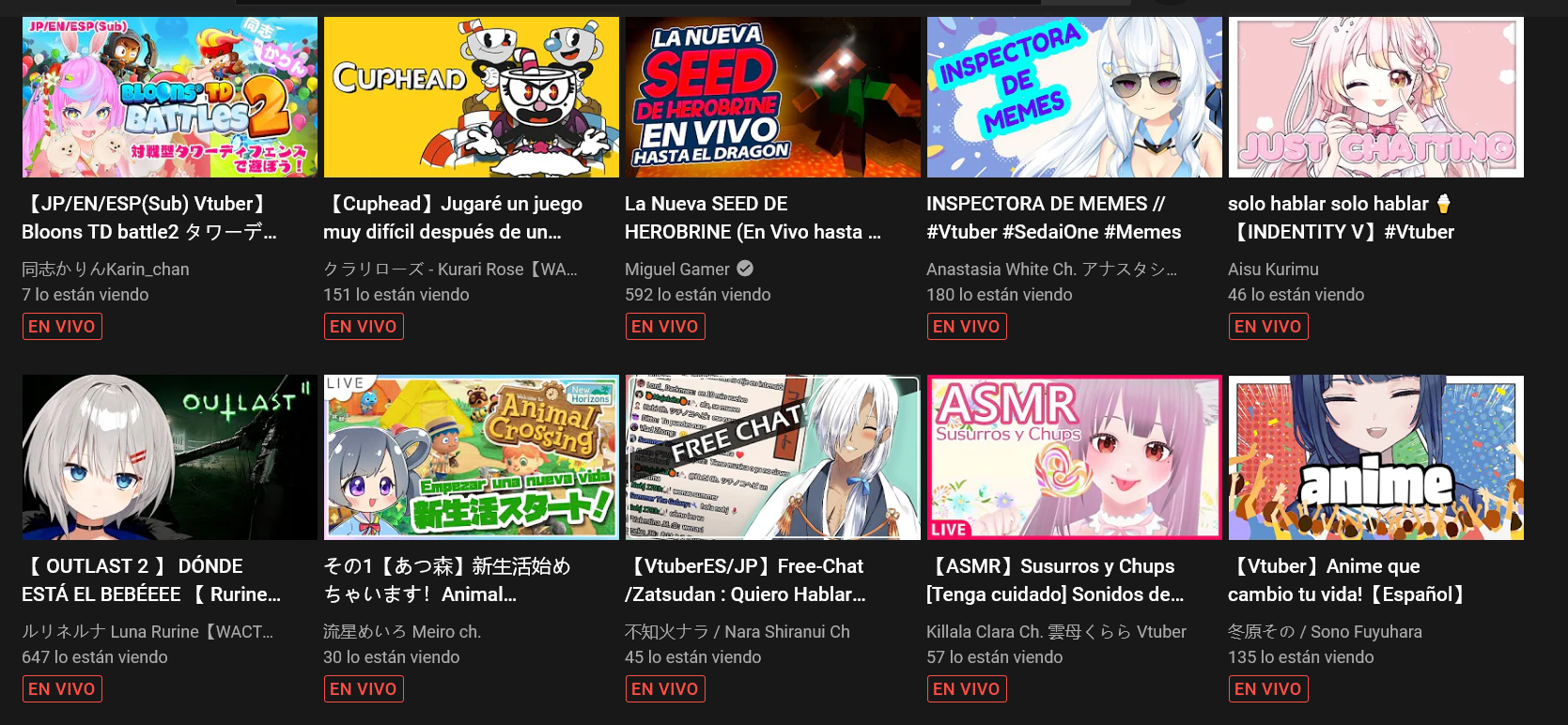This screenshot has height=725, width=1568.
Task: Open the Cuphead live video
Action: 471,98
